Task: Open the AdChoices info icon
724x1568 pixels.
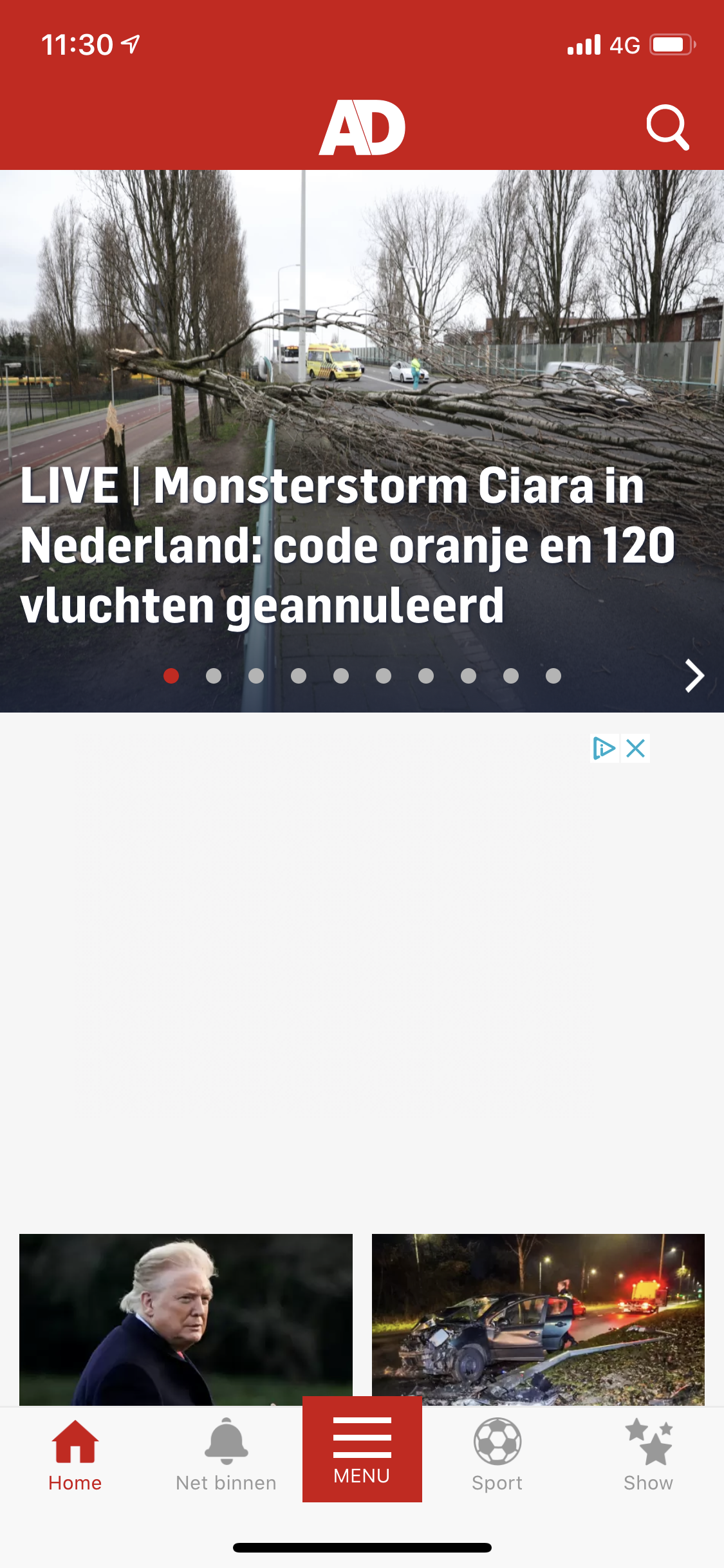Action: 604,748
